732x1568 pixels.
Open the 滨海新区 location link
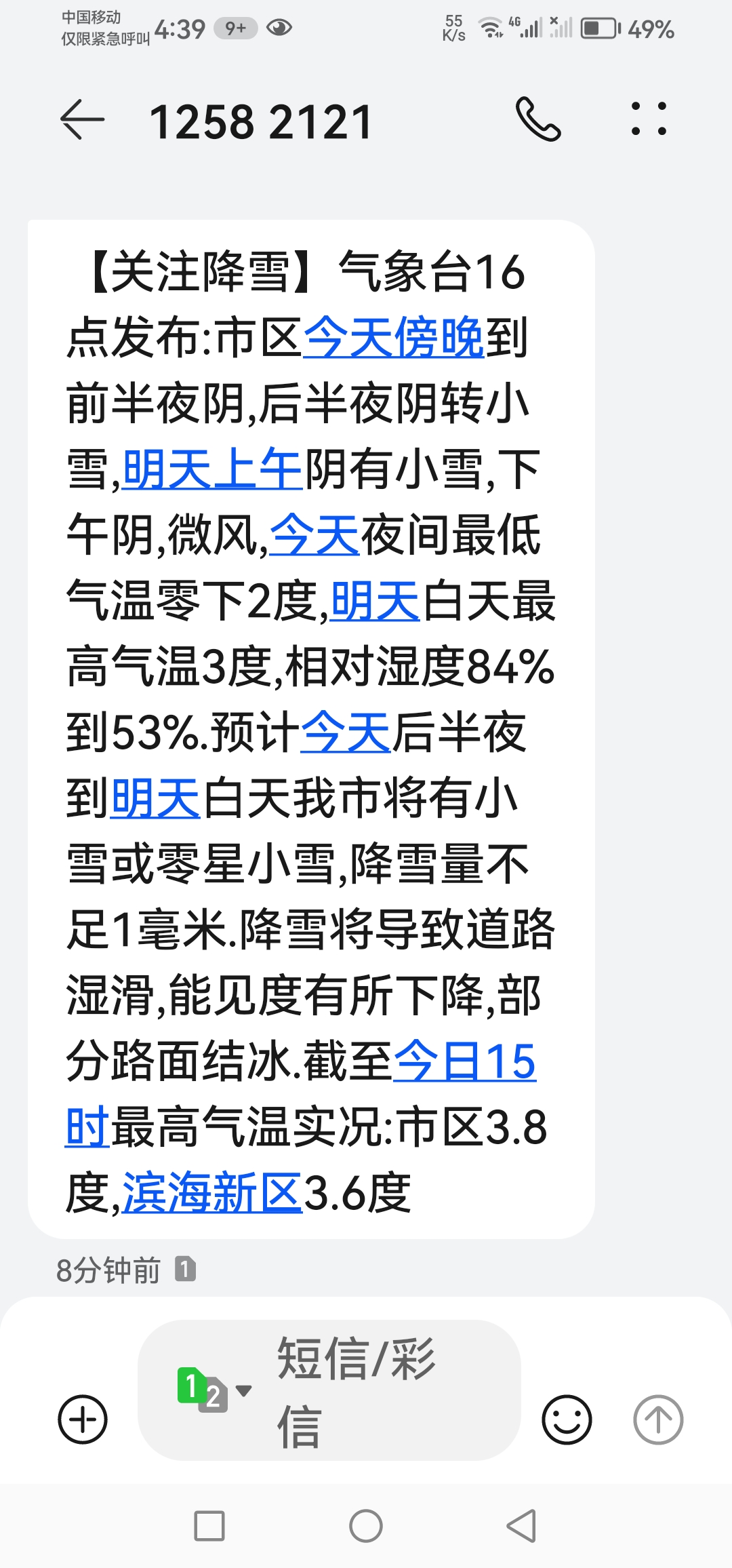pyautogui.click(x=213, y=1194)
